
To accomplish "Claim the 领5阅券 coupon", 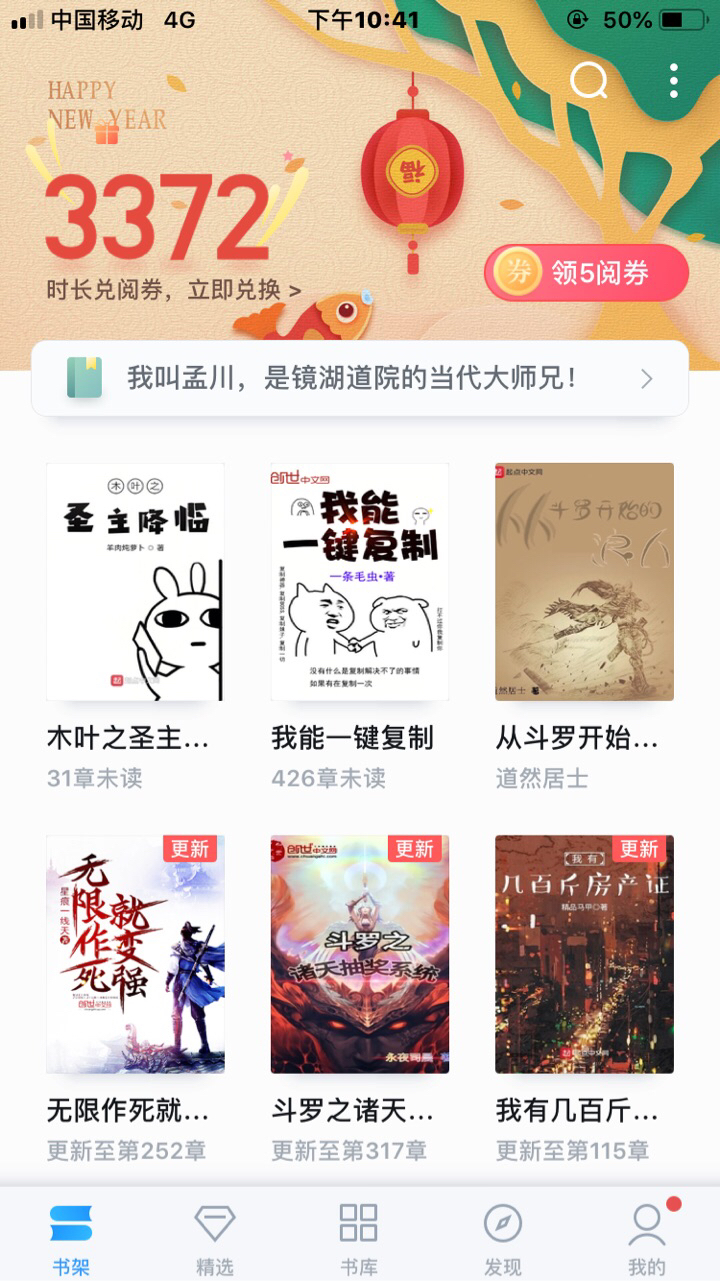I will click(586, 272).
